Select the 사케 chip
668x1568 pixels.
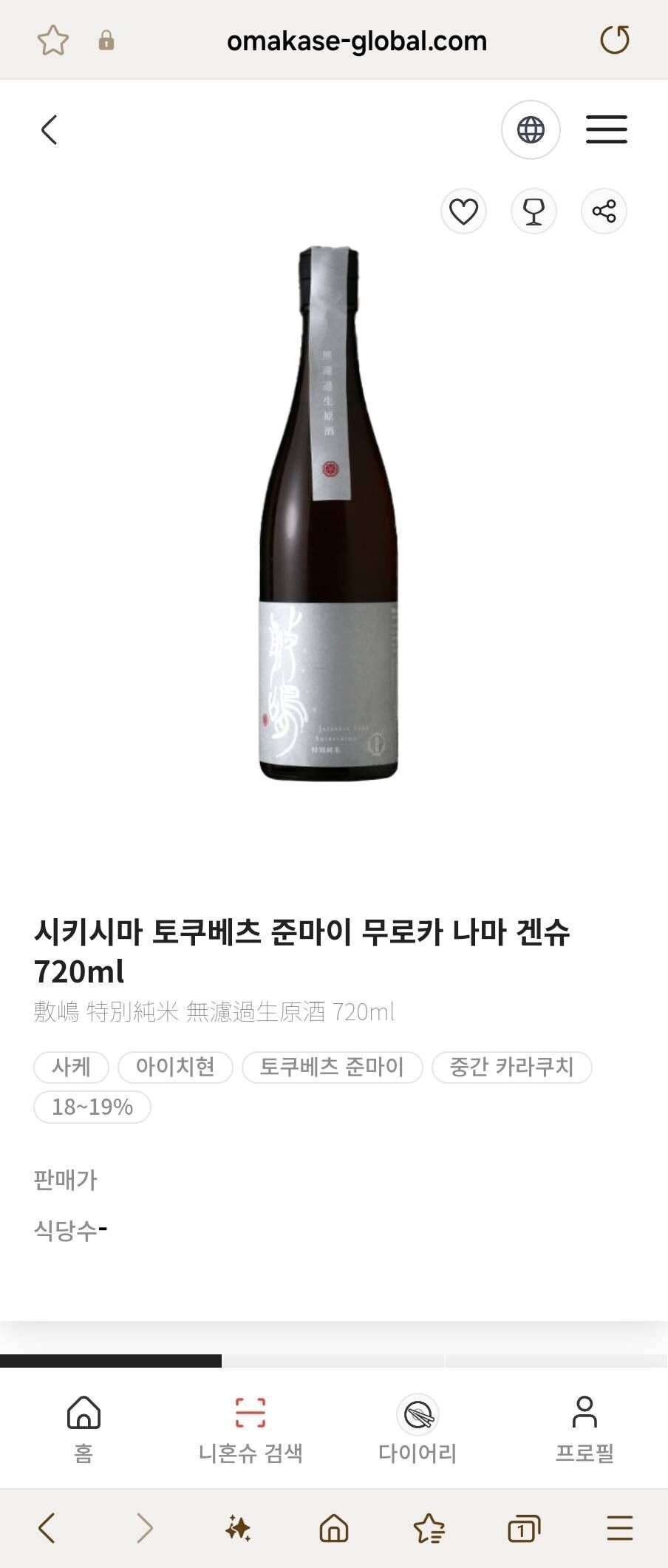coord(71,1067)
